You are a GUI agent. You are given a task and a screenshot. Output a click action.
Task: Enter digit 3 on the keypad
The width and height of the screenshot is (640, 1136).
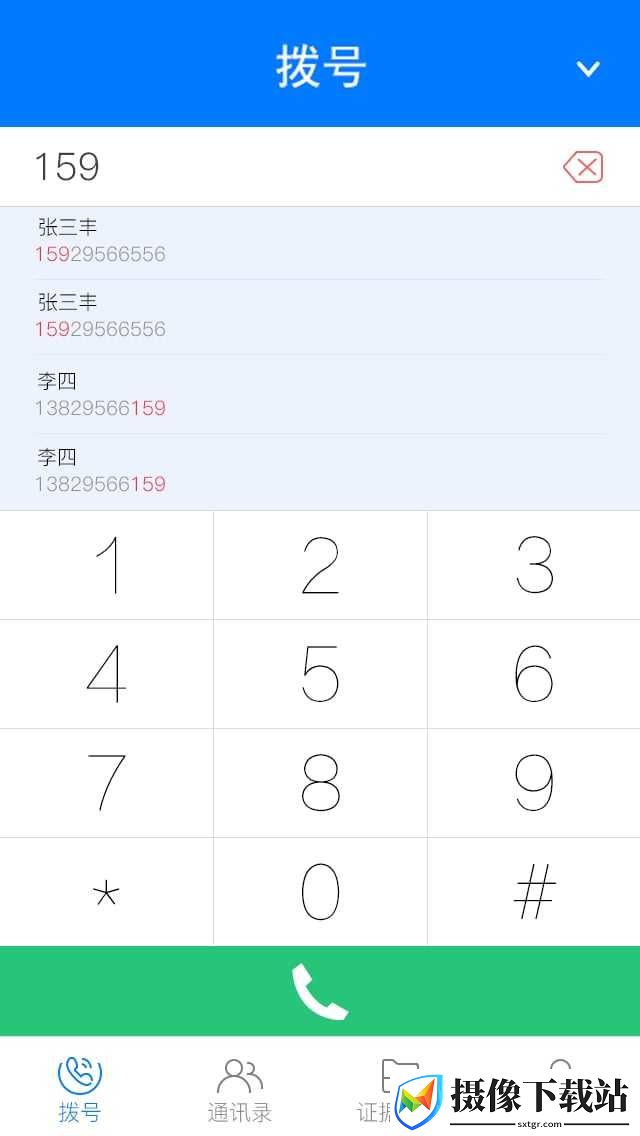pyautogui.click(x=534, y=565)
